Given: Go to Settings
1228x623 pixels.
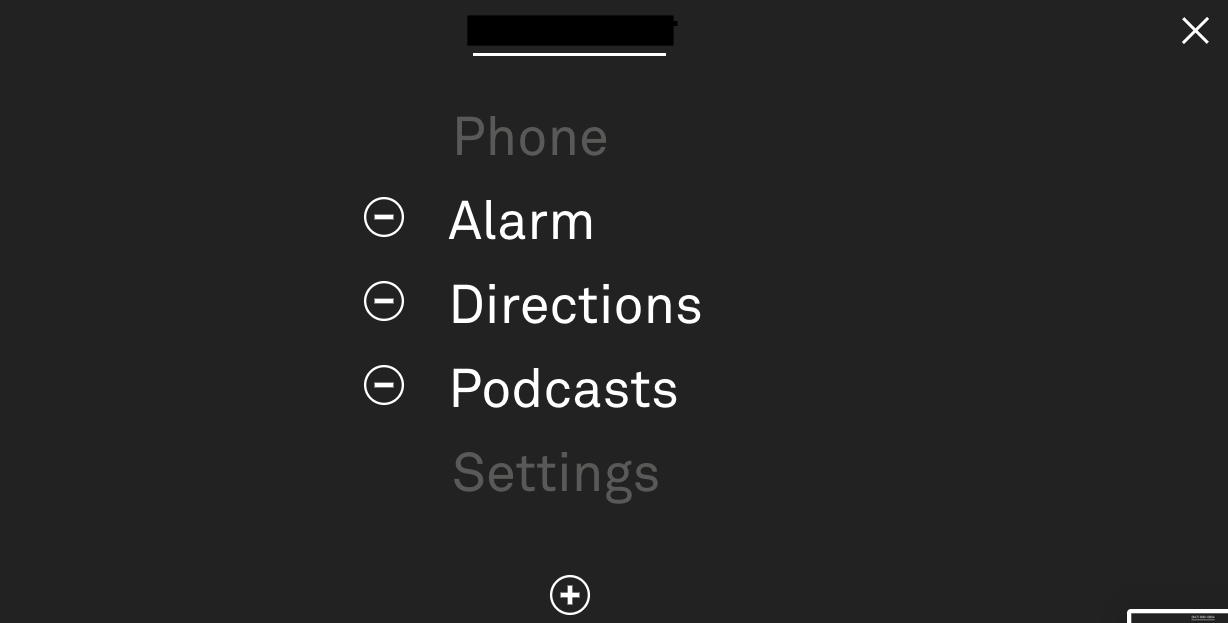Looking at the screenshot, I should (555, 473).
